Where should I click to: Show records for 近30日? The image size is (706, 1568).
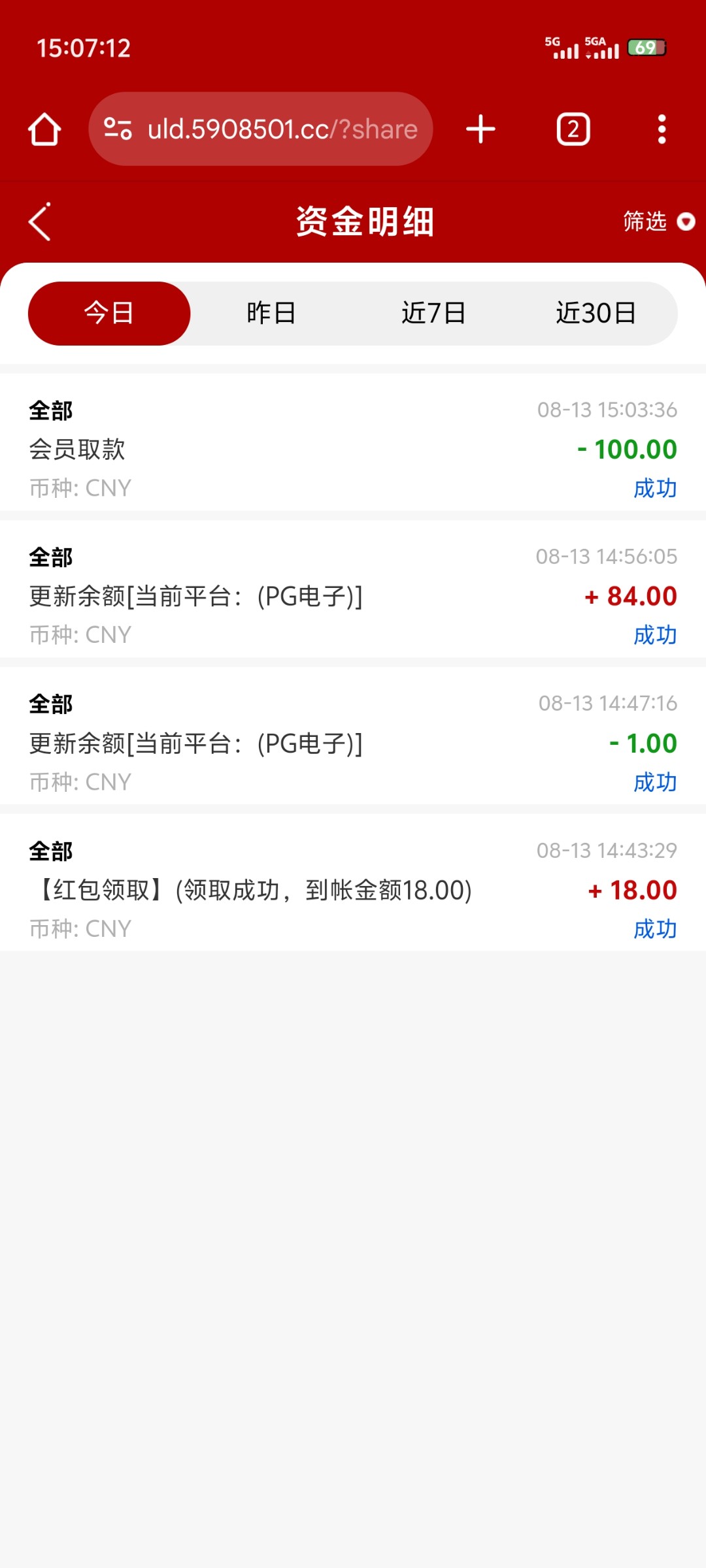coord(596,313)
